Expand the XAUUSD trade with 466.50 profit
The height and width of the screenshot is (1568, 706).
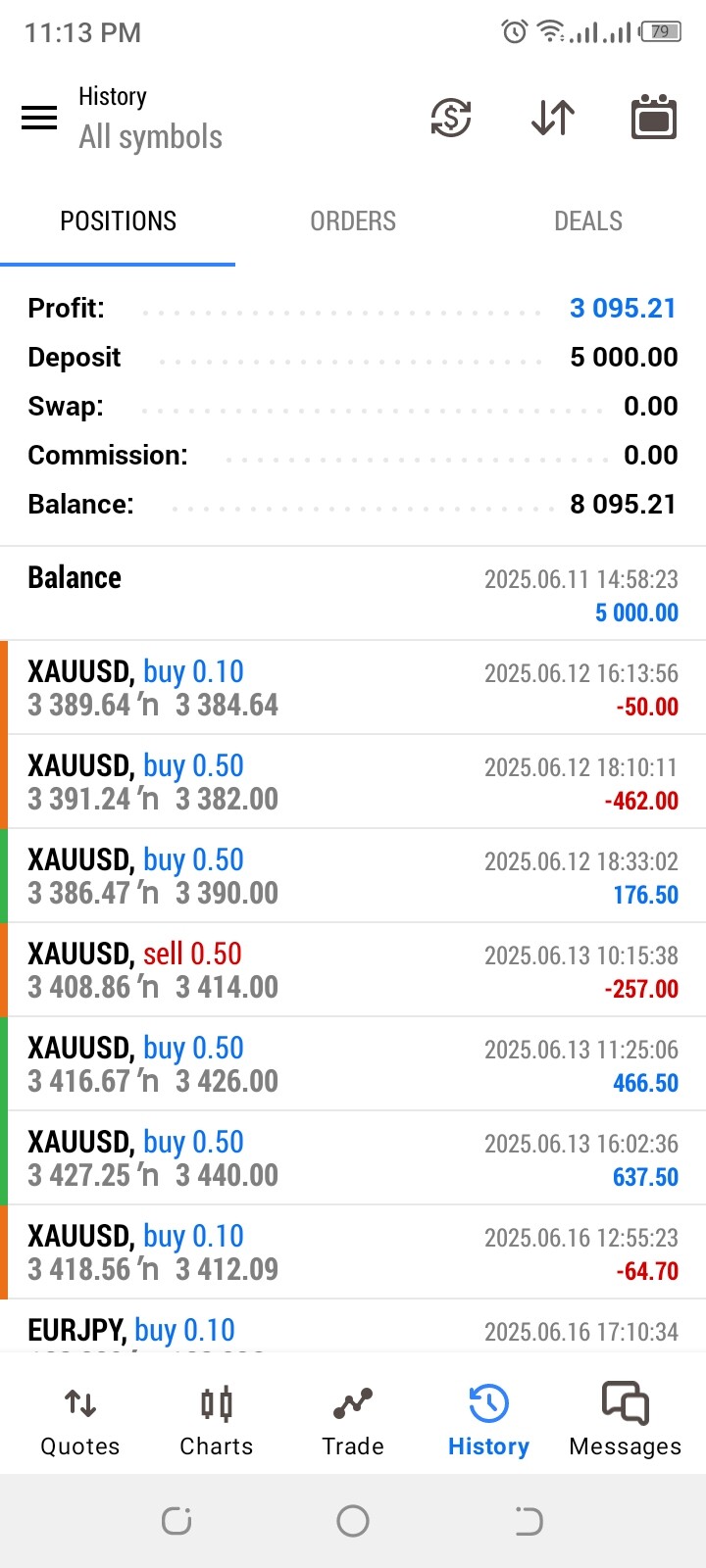[353, 1064]
